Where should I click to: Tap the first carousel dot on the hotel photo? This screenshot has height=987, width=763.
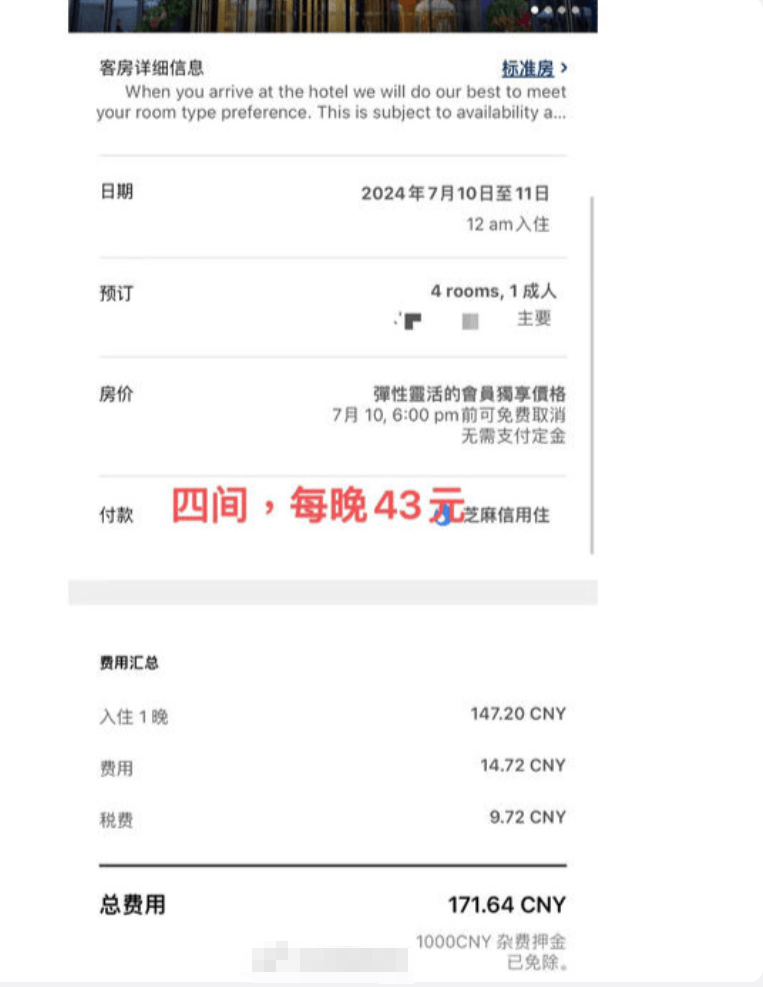[x=534, y=9]
